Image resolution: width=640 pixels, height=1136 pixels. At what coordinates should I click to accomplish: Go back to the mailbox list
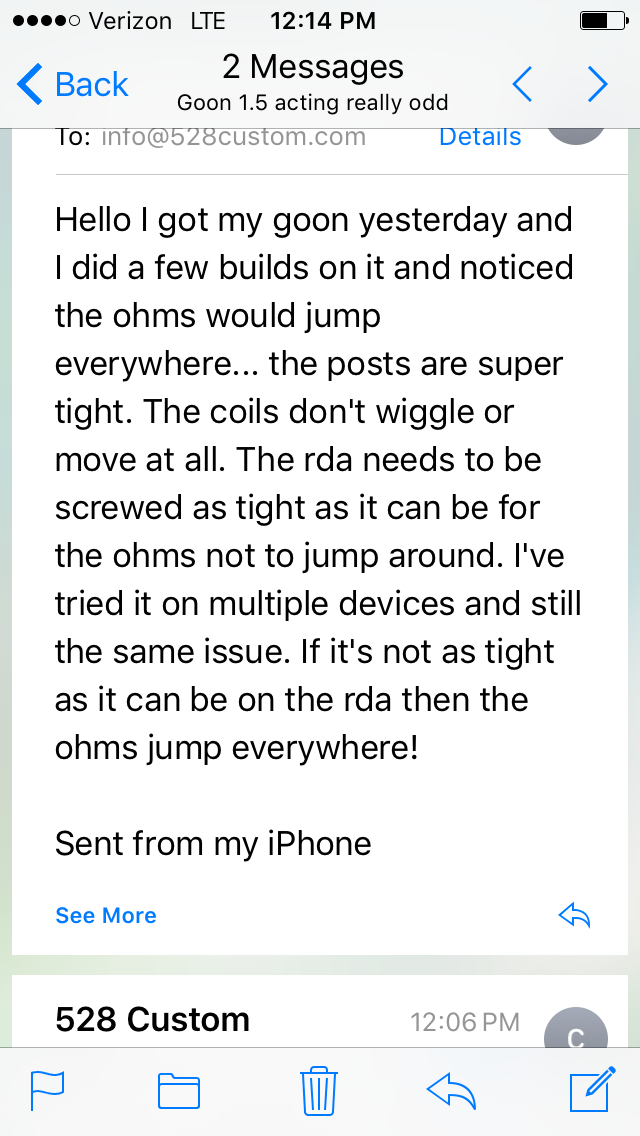(73, 85)
